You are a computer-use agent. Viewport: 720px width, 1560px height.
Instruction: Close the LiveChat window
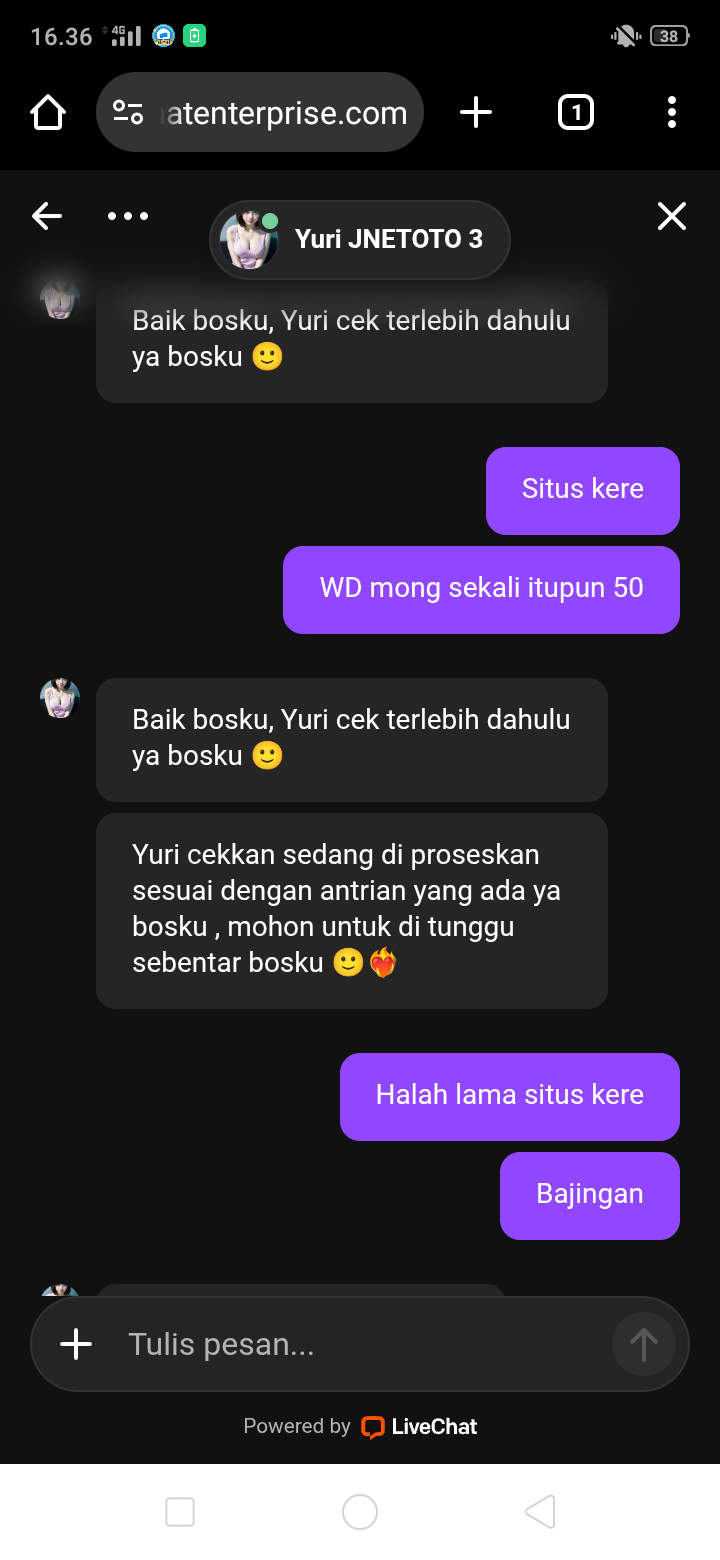pos(671,216)
